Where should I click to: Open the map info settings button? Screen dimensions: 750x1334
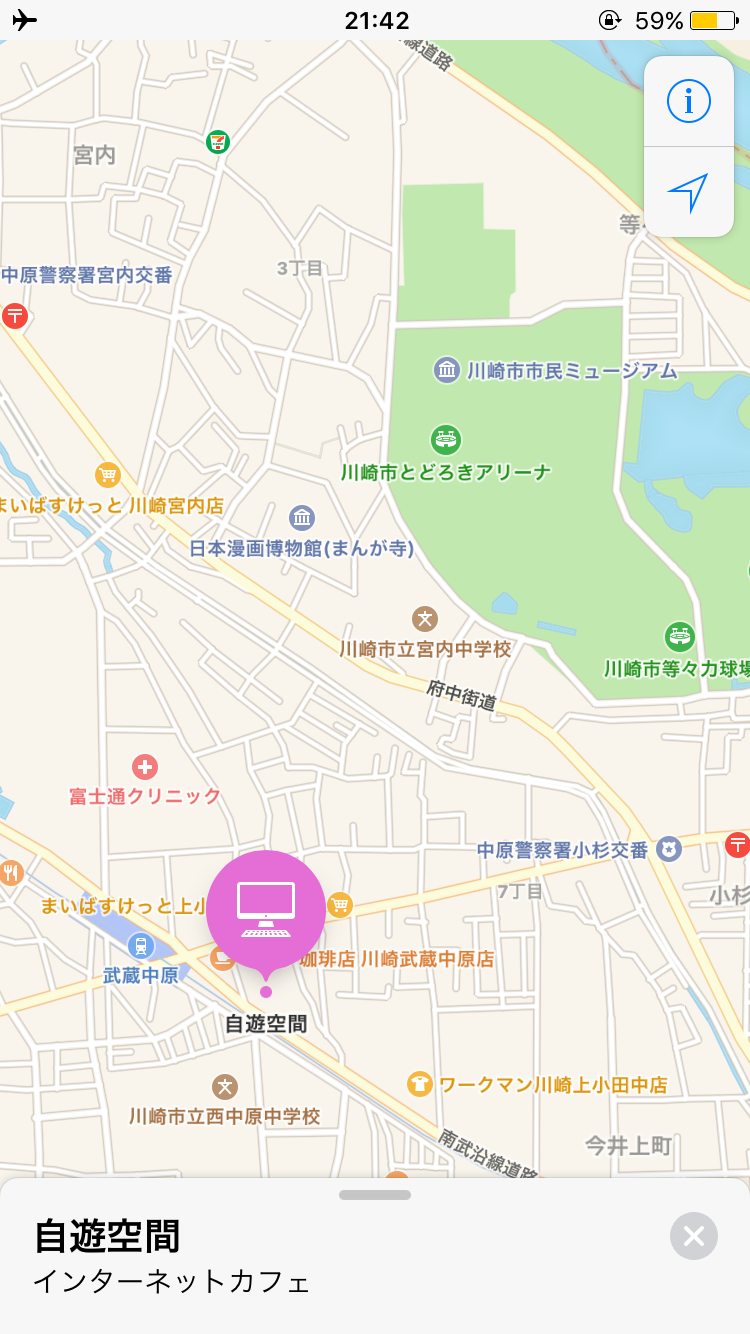[689, 101]
